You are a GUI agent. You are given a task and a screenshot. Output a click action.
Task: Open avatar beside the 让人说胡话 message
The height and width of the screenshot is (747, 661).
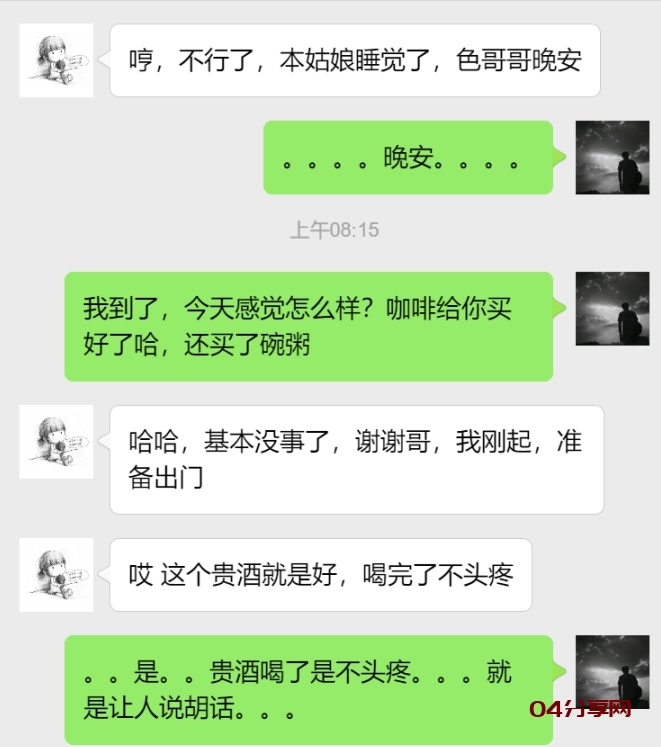pyautogui.click(x=612, y=672)
